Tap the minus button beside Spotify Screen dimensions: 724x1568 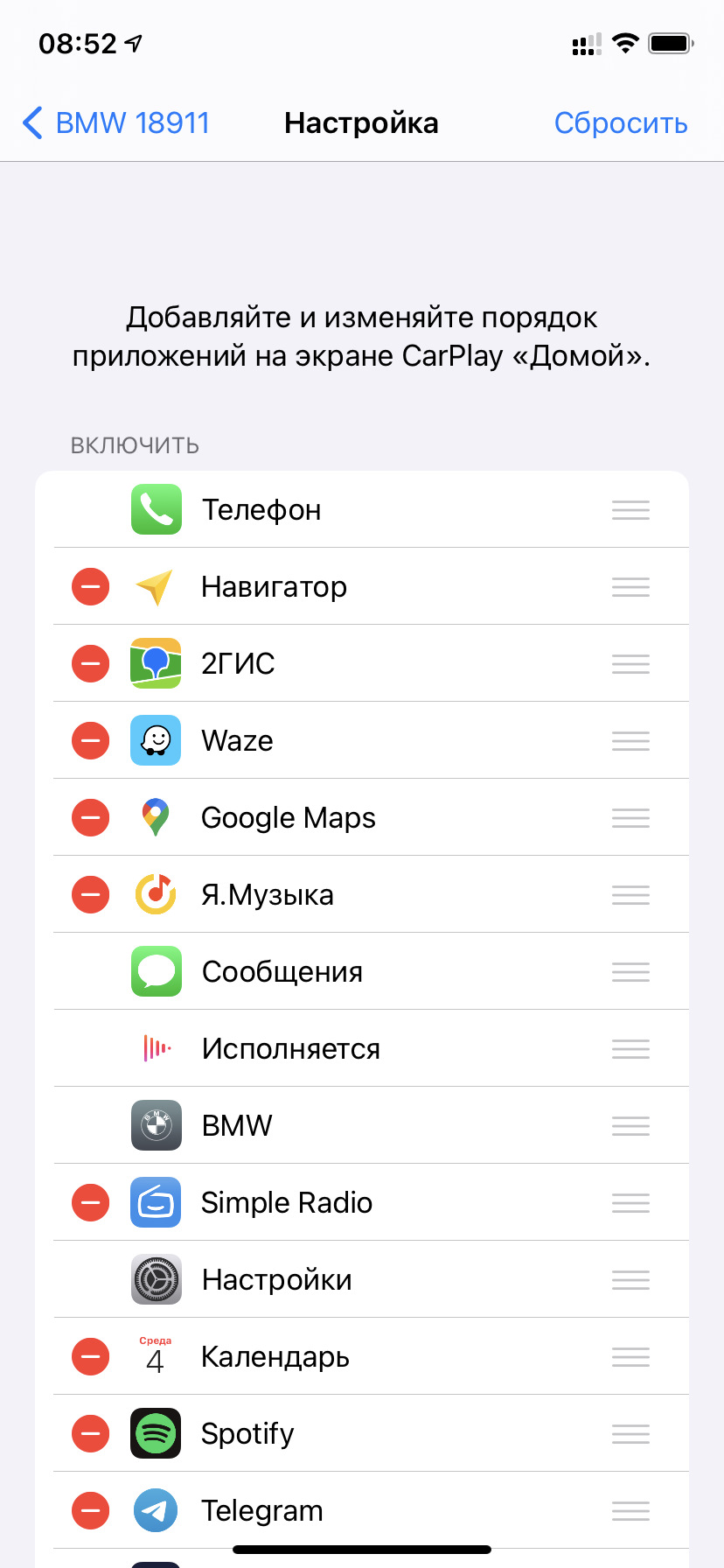91,1434
